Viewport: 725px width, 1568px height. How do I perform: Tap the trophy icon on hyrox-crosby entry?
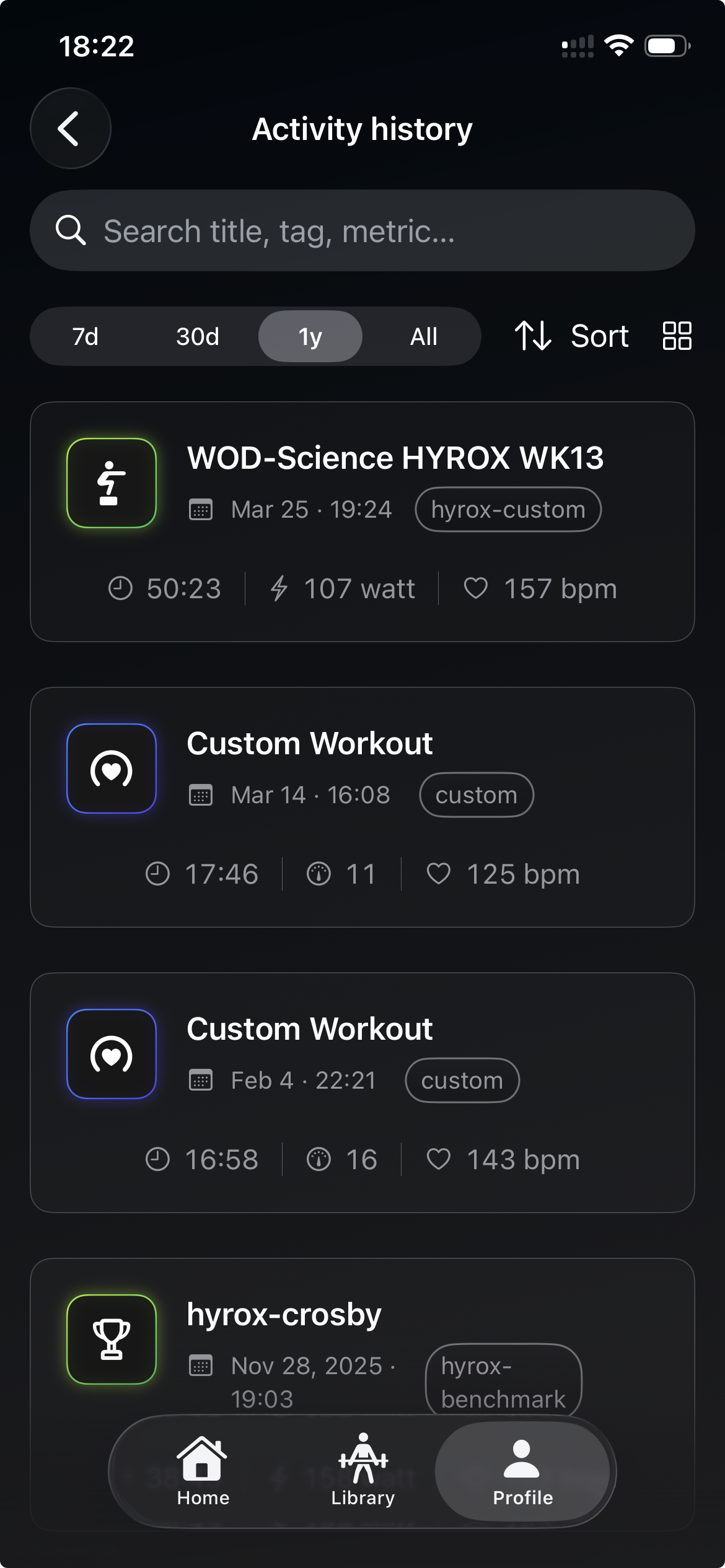point(111,1339)
